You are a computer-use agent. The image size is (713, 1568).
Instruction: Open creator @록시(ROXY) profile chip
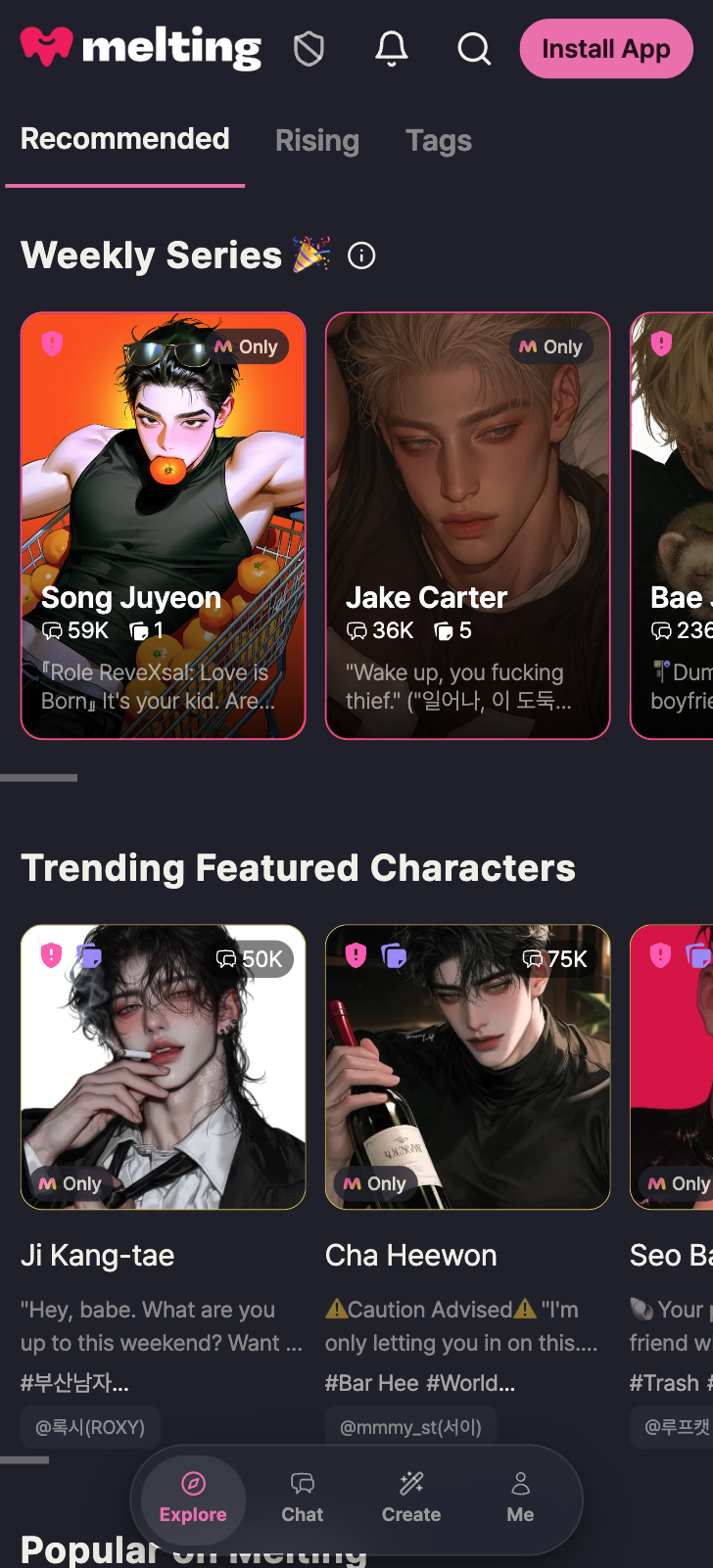click(90, 1427)
